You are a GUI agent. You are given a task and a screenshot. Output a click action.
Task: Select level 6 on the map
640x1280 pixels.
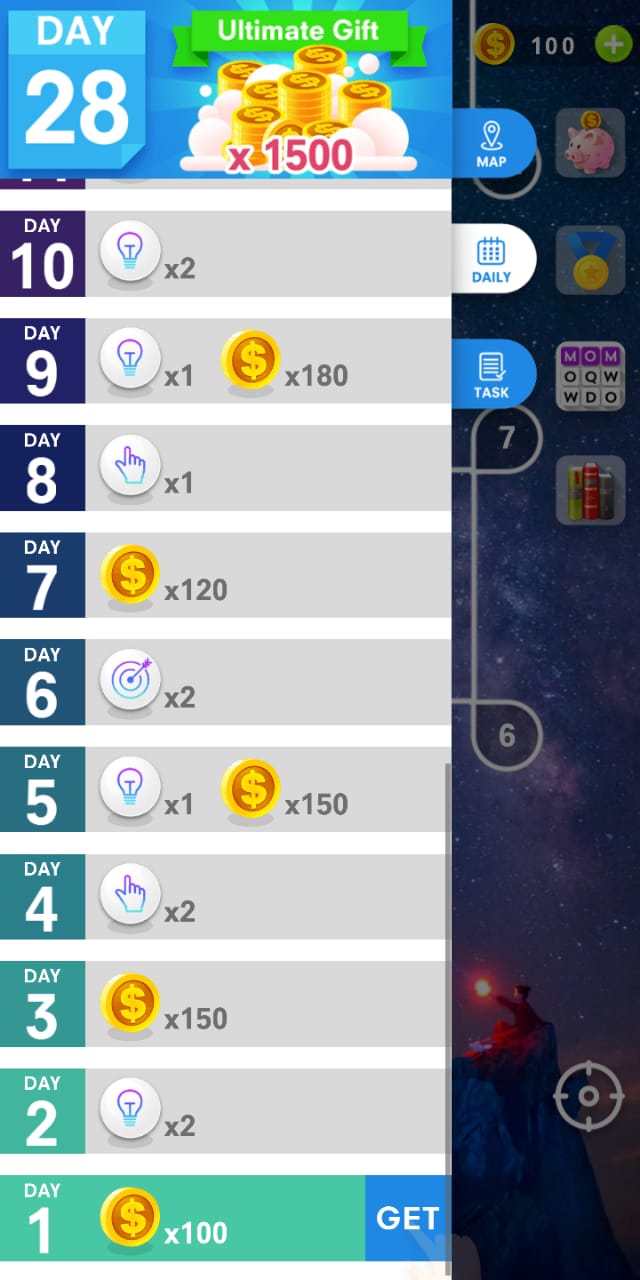click(x=507, y=736)
